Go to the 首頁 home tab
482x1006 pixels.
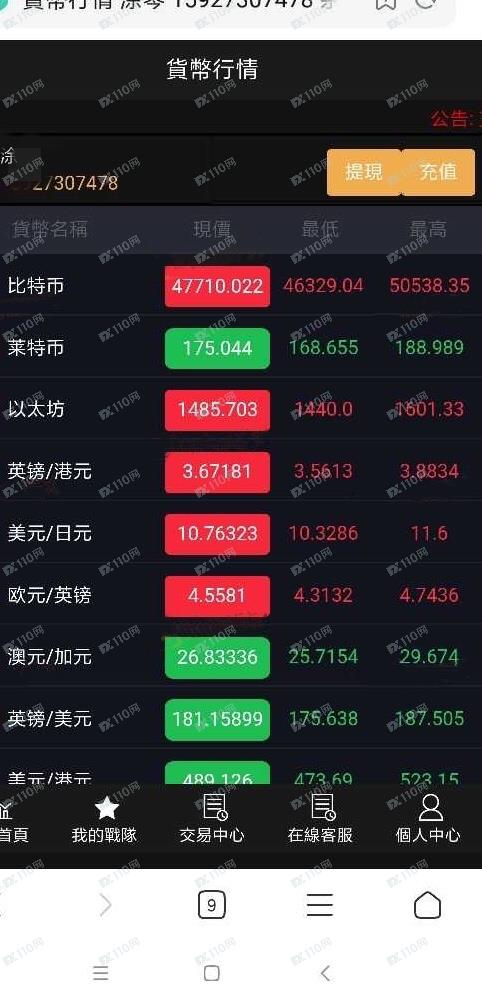click(x=12, y=819)
